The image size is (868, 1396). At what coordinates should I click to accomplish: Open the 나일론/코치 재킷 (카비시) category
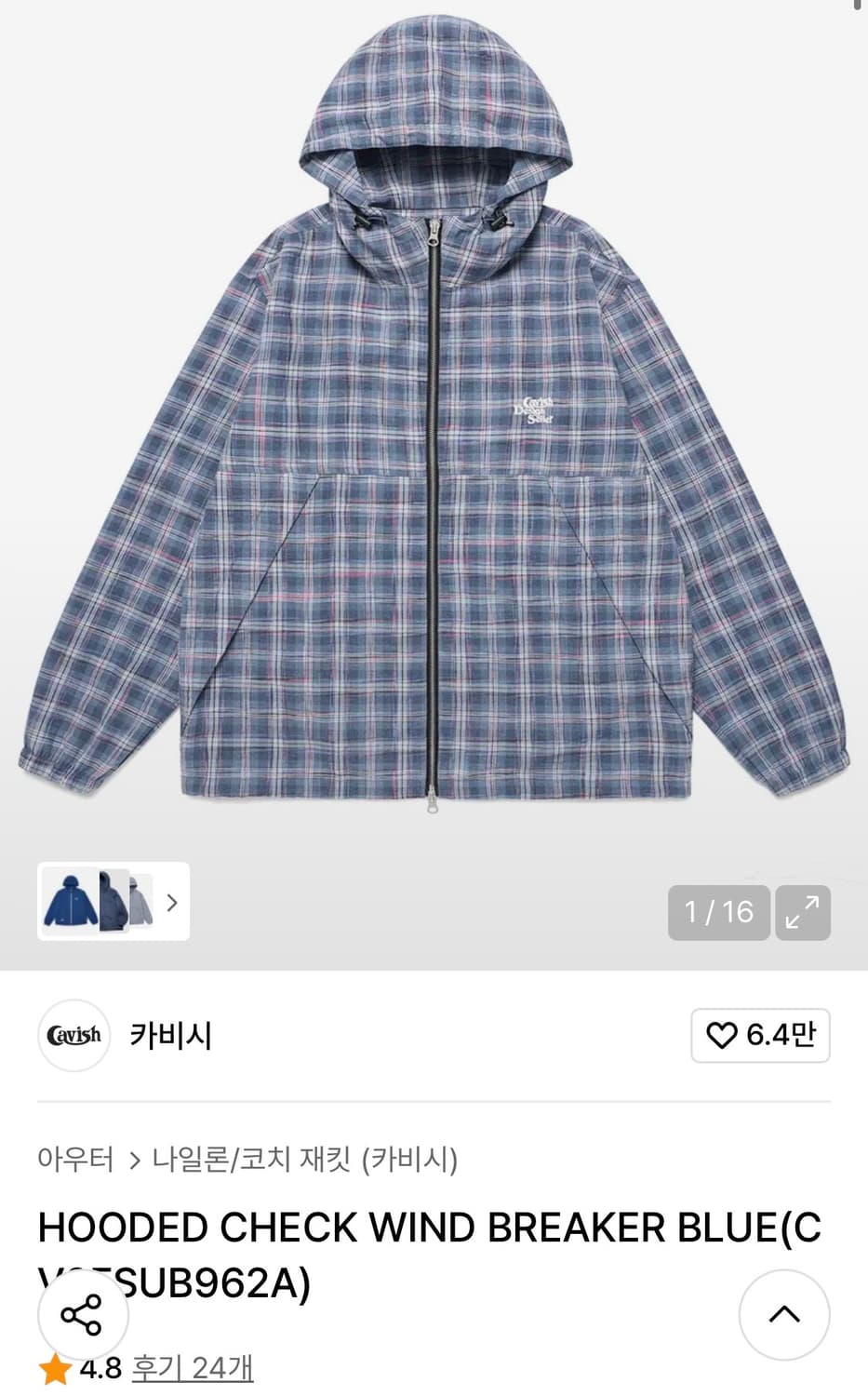pos(307,1160)
